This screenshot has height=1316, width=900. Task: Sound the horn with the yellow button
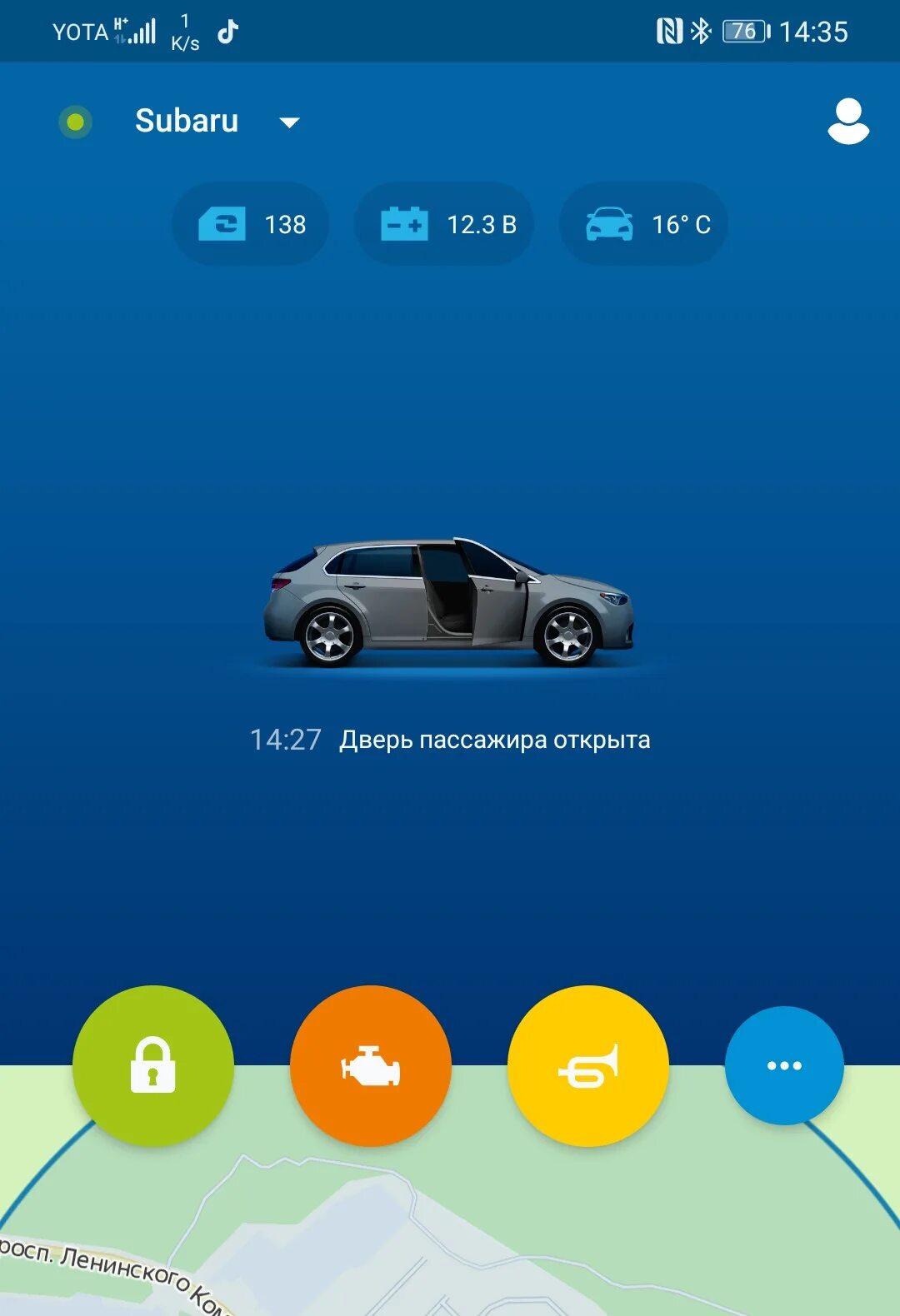pos(588,1065)
